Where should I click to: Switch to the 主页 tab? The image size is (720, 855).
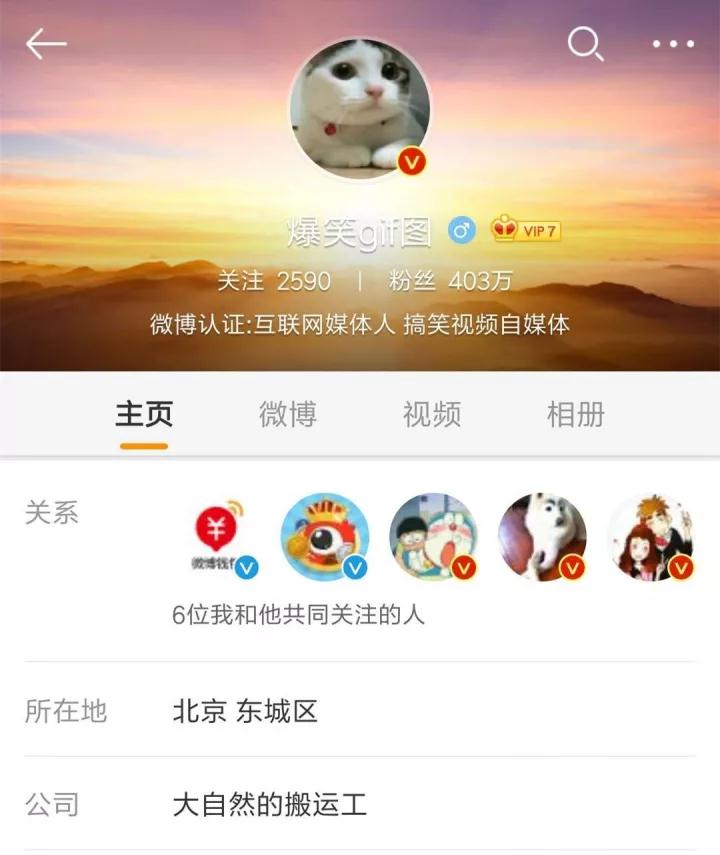click(144, 414)
